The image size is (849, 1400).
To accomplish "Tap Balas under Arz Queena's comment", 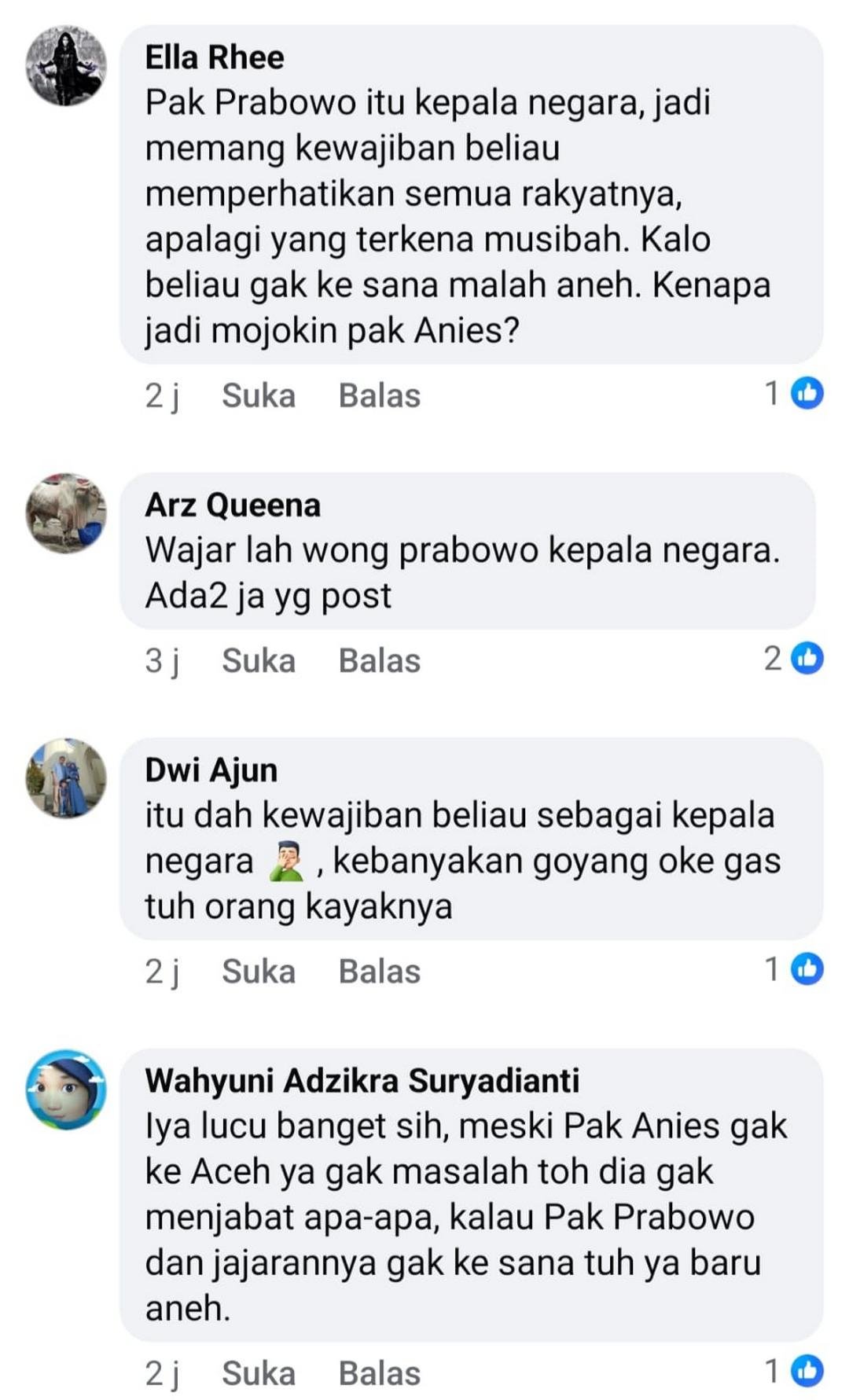I will [379, 660].
